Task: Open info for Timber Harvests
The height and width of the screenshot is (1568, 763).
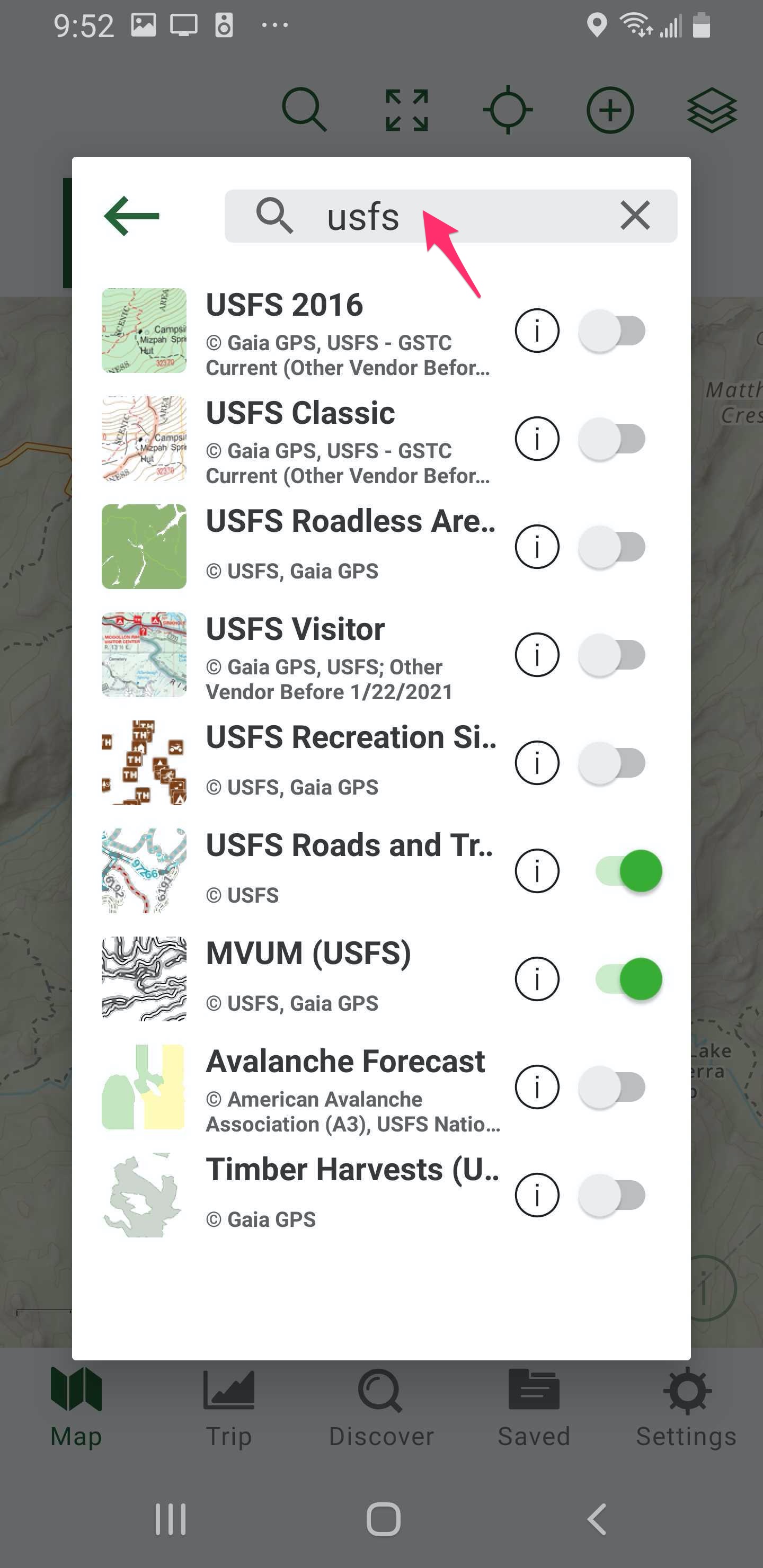Action: 536,1195
